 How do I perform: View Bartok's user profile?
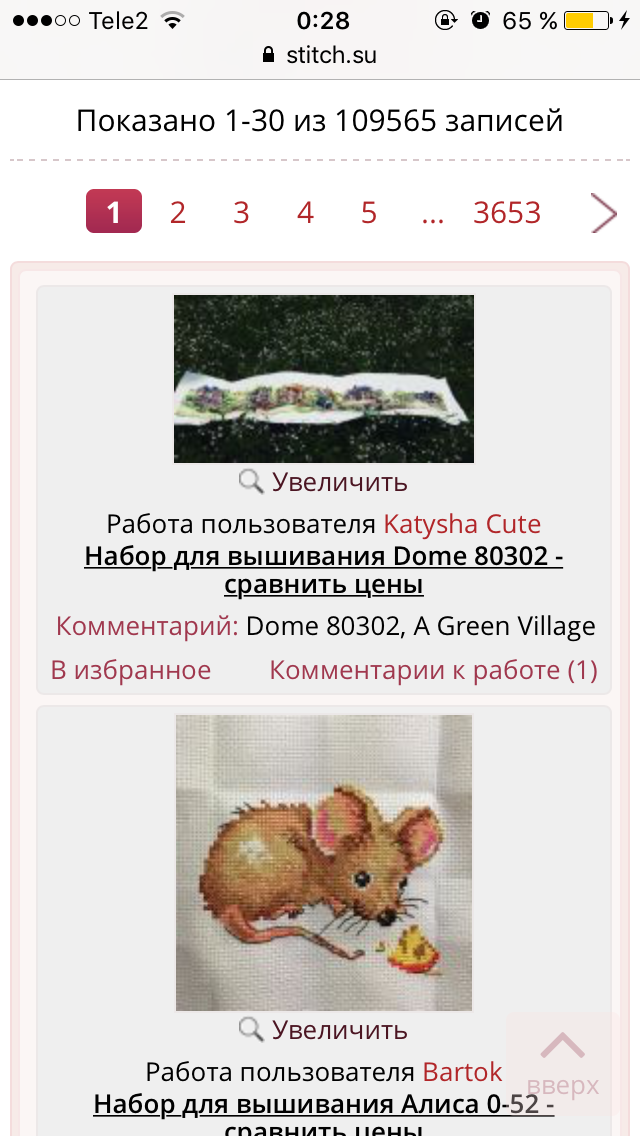tap(462, 1072)
